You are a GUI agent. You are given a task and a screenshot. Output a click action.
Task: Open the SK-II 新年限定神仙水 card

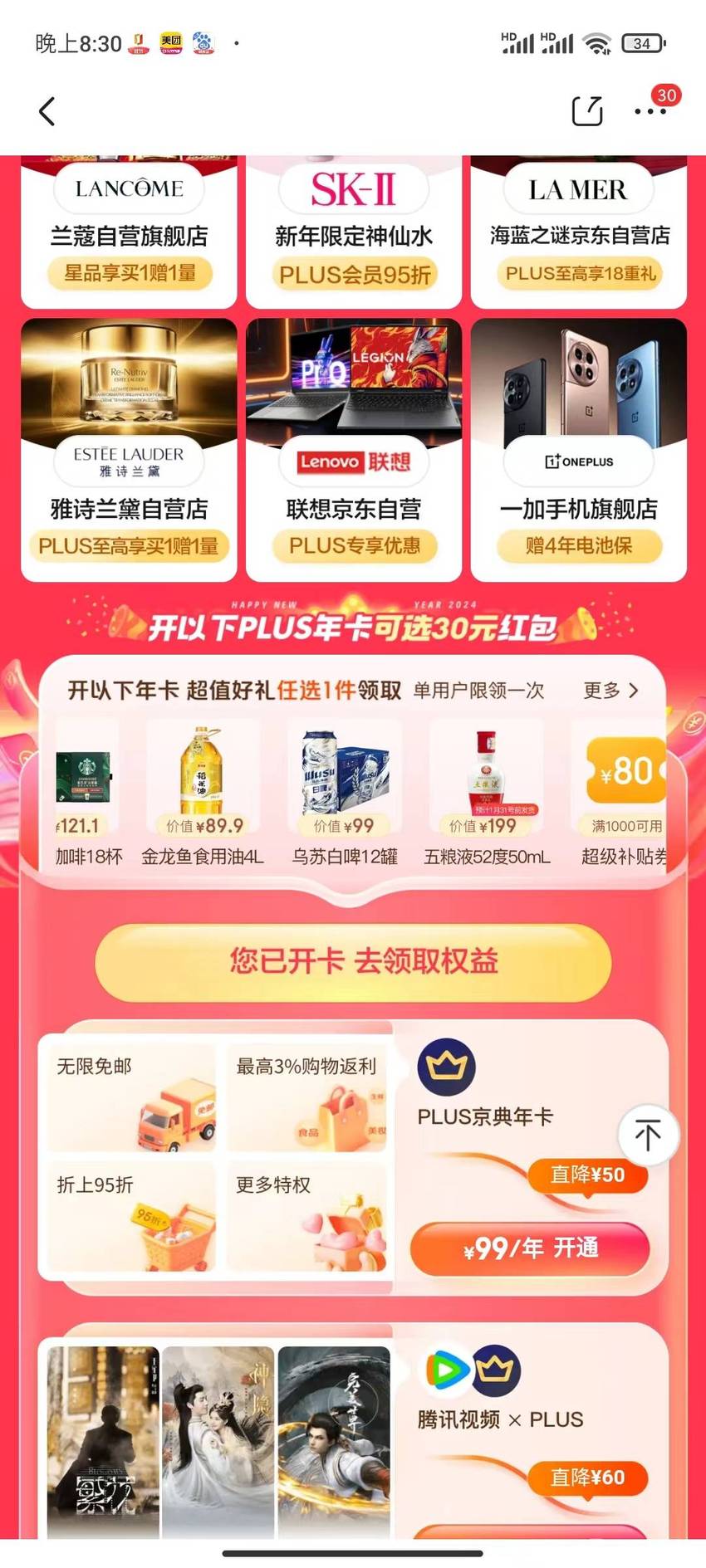354,232
